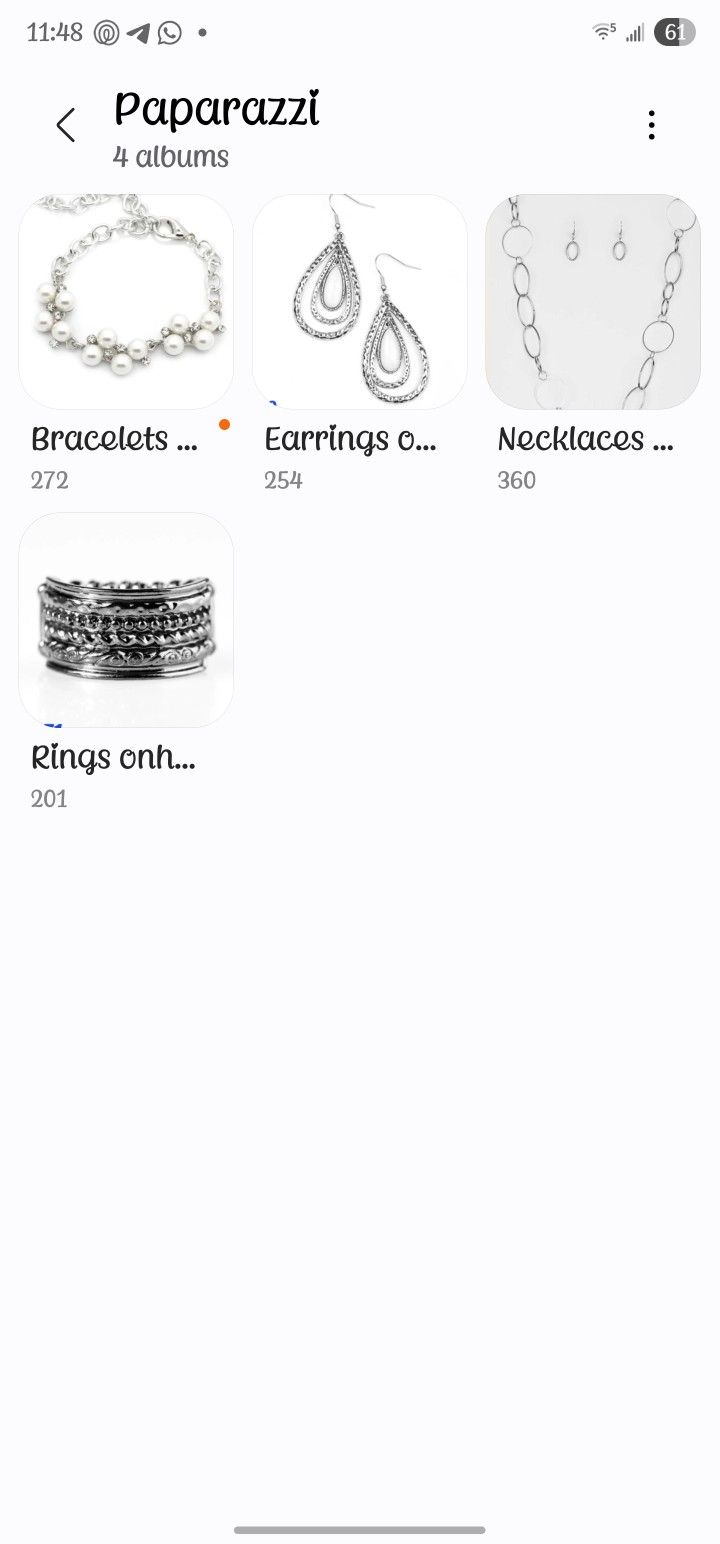The image size is (720, 1544).
Task: Go back from the Paparazzi album group
Action: click(66, 126)
